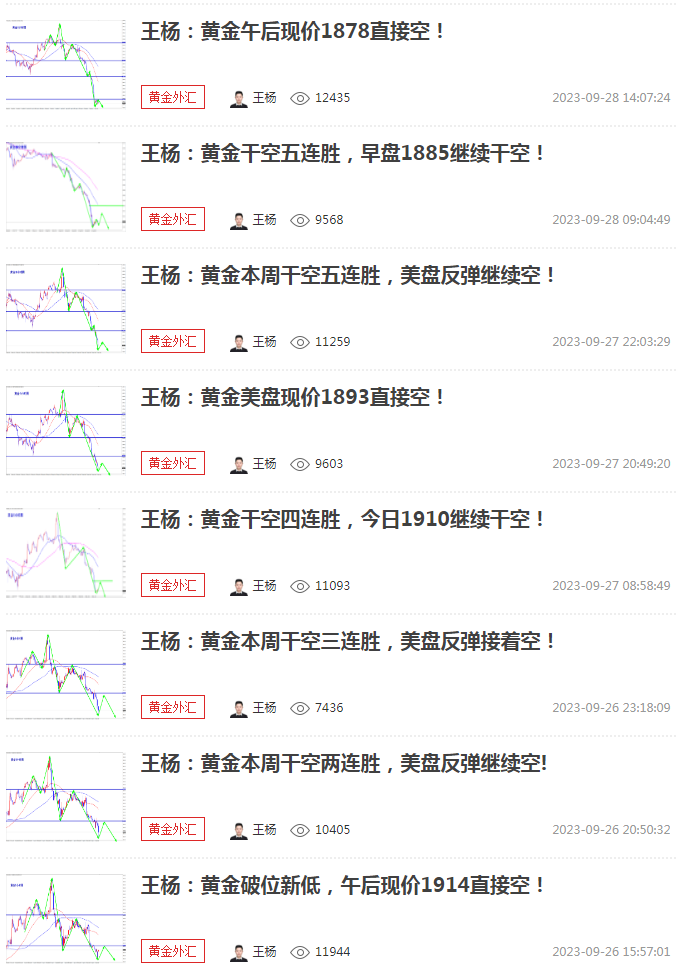Open article 黄金本周干空五连胜，美盘反弹继续空
This screenshot has height=979, width=687.
(348, 275)
